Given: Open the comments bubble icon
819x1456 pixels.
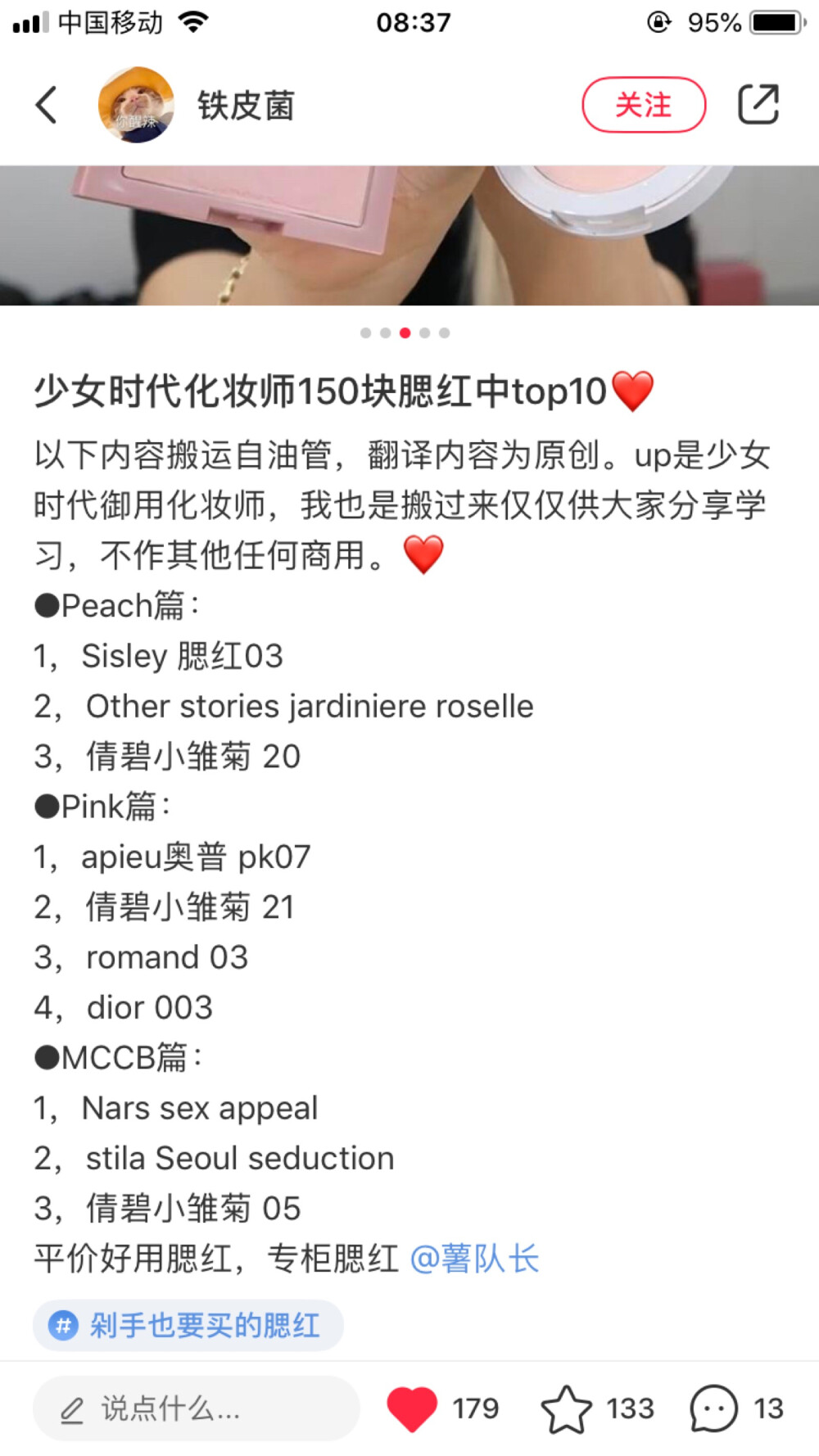Looking at the screenshot, I should (x=713, y=1409).
